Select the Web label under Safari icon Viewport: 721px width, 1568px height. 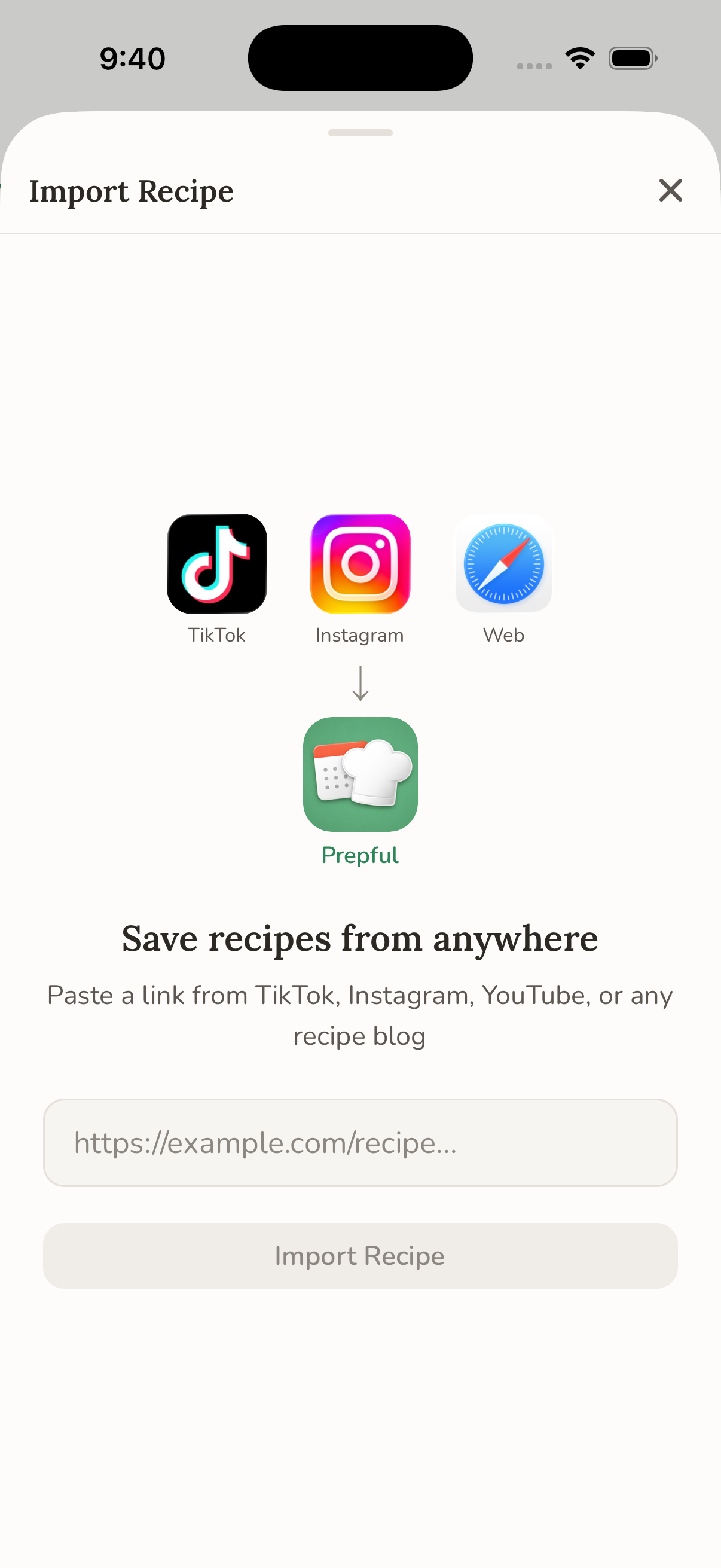point(504,635)
